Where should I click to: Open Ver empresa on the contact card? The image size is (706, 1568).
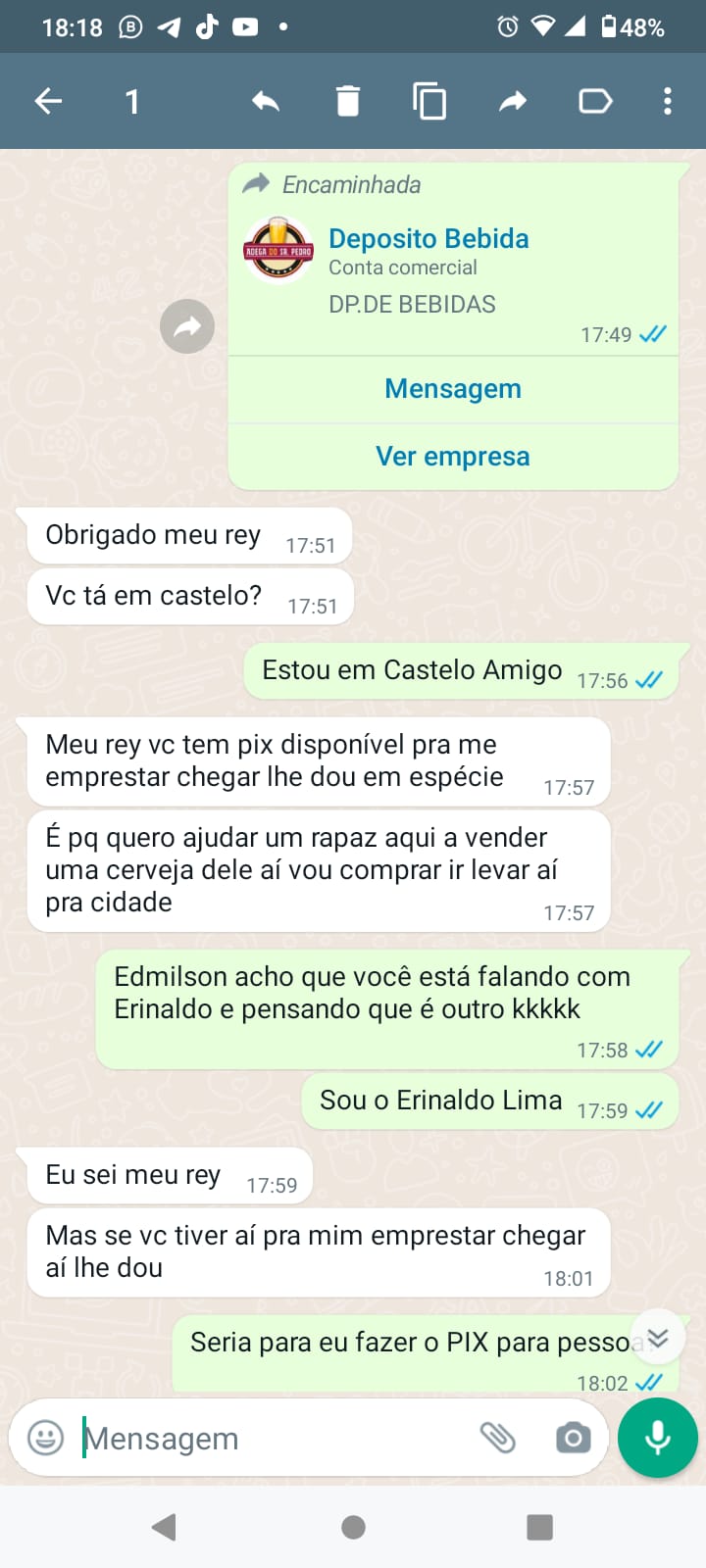[x=453, y=457]
